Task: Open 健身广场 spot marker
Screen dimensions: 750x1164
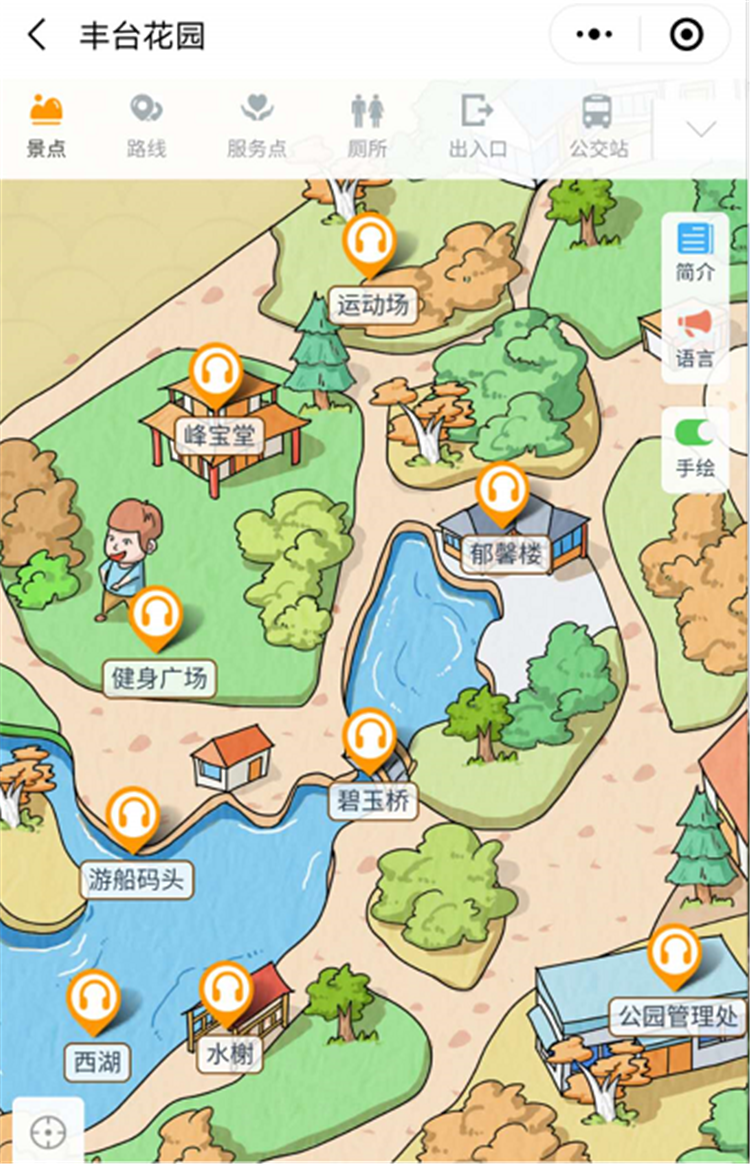Action: [x=156, y=617]
